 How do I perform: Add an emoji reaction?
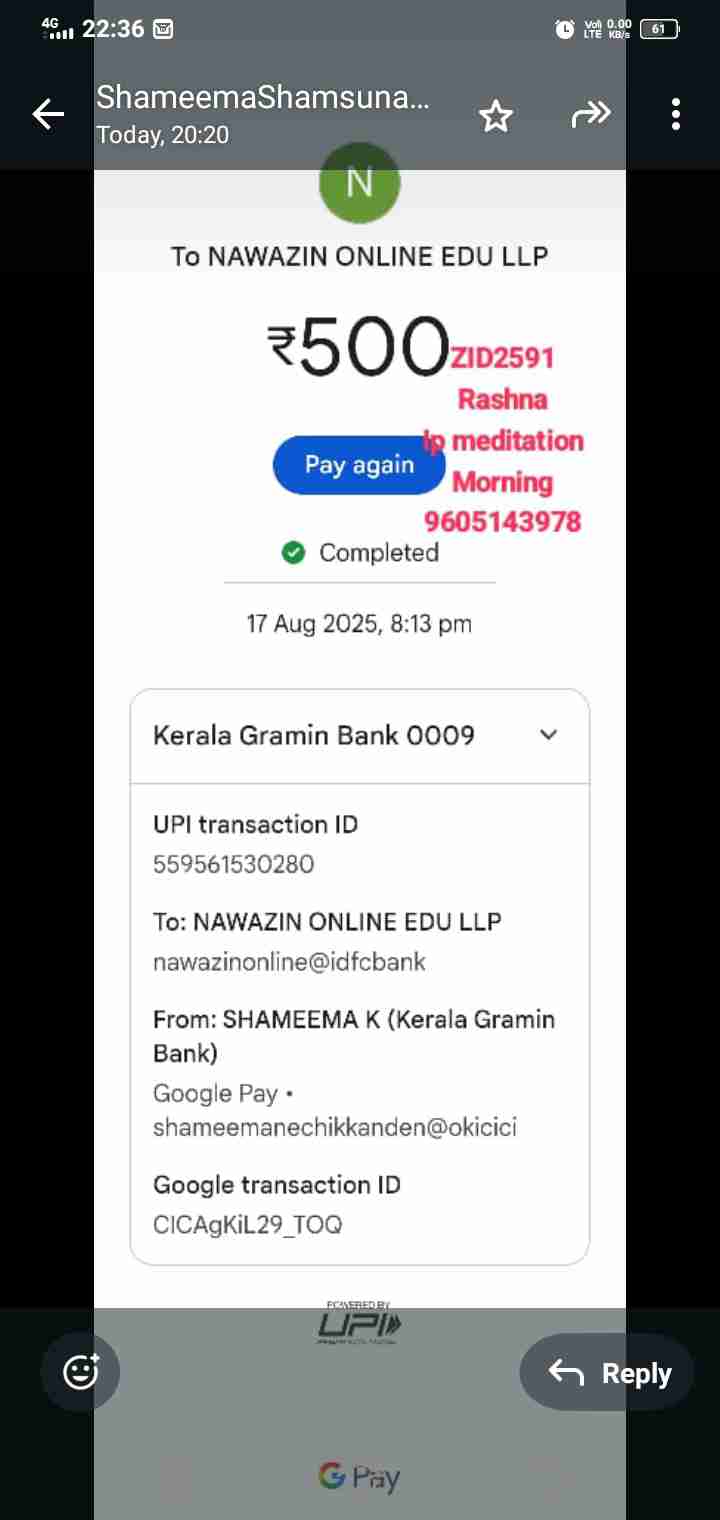click(x=80, y=1371)
